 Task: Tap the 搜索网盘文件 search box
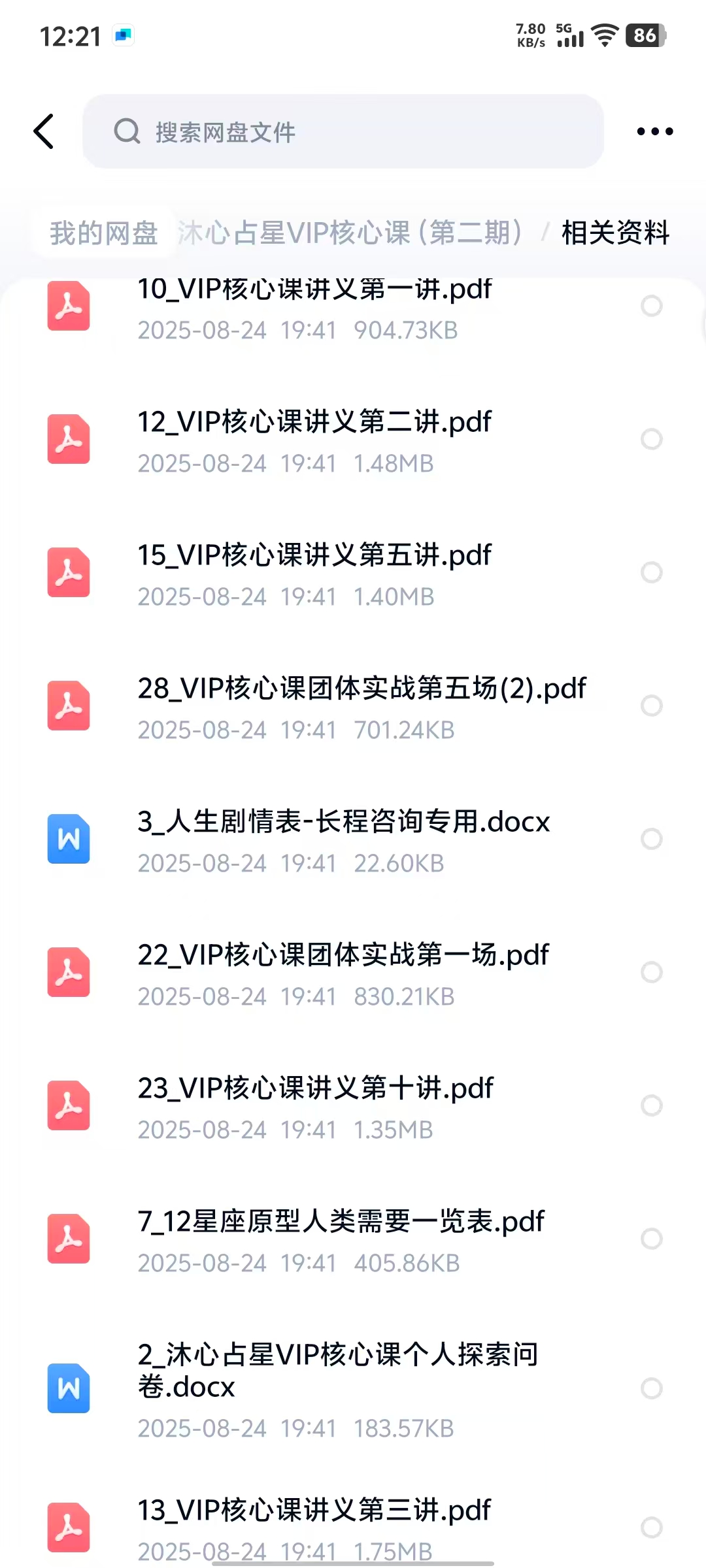(x=343, y=131)
